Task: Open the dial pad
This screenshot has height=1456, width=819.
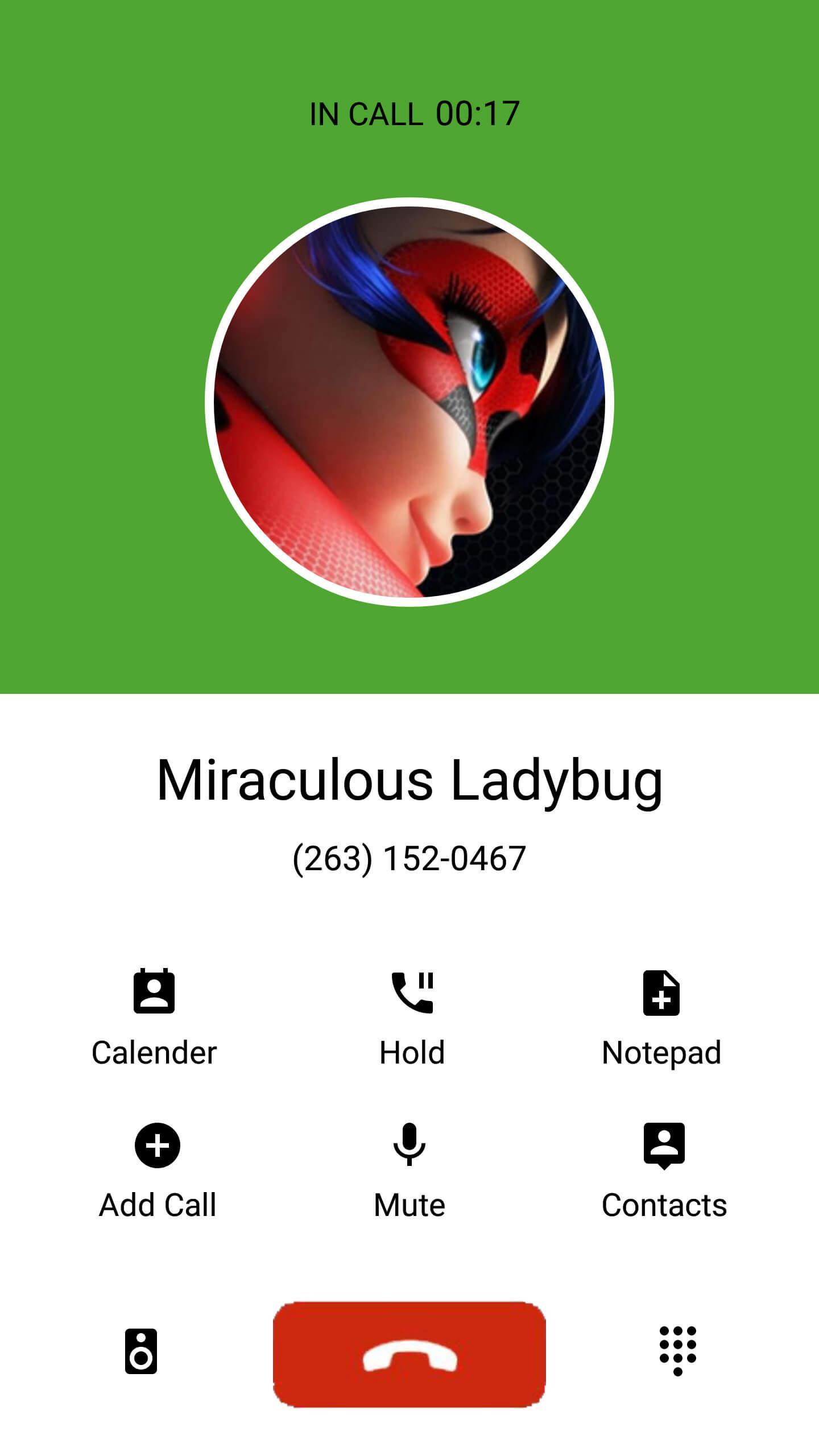Action: 677,1350
